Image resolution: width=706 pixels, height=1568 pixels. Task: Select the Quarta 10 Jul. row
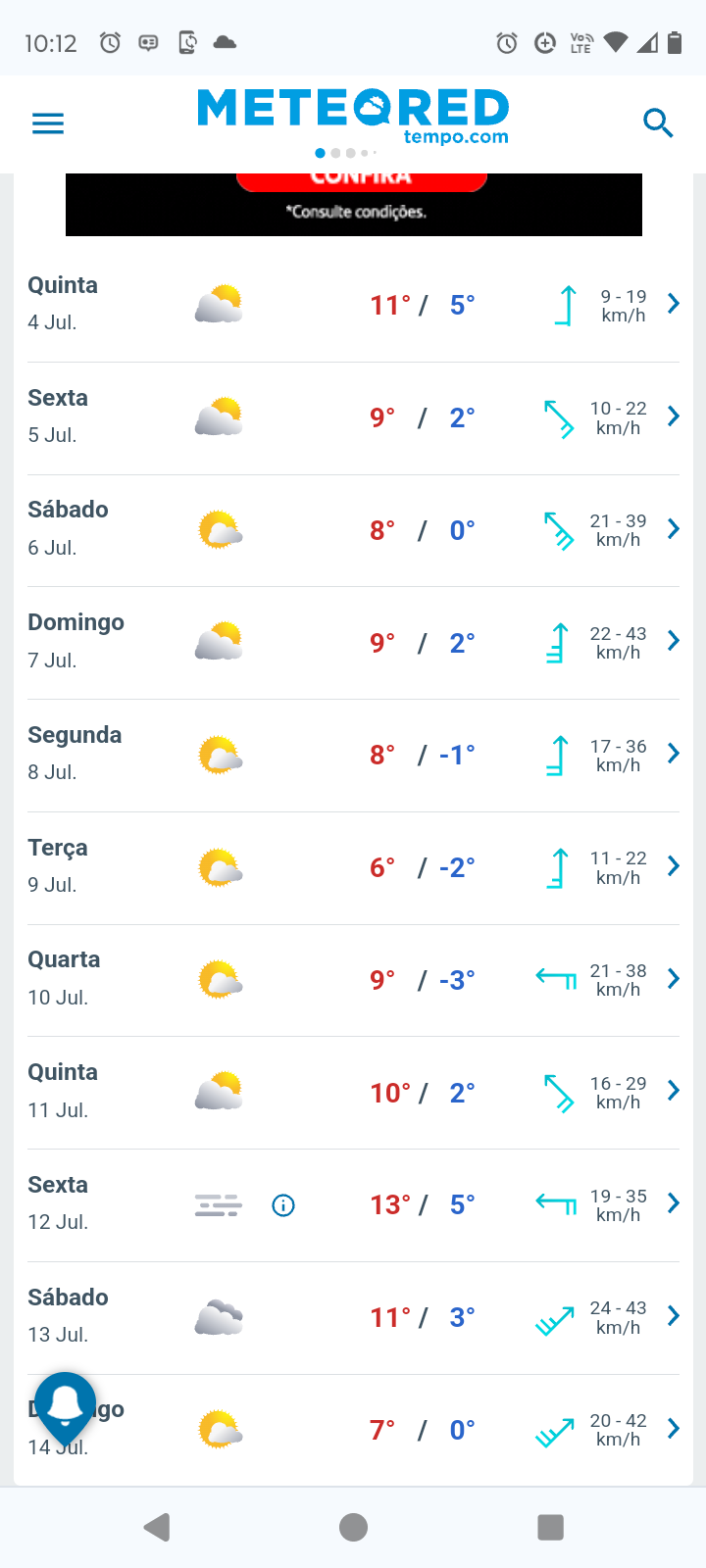click(353, 981)
